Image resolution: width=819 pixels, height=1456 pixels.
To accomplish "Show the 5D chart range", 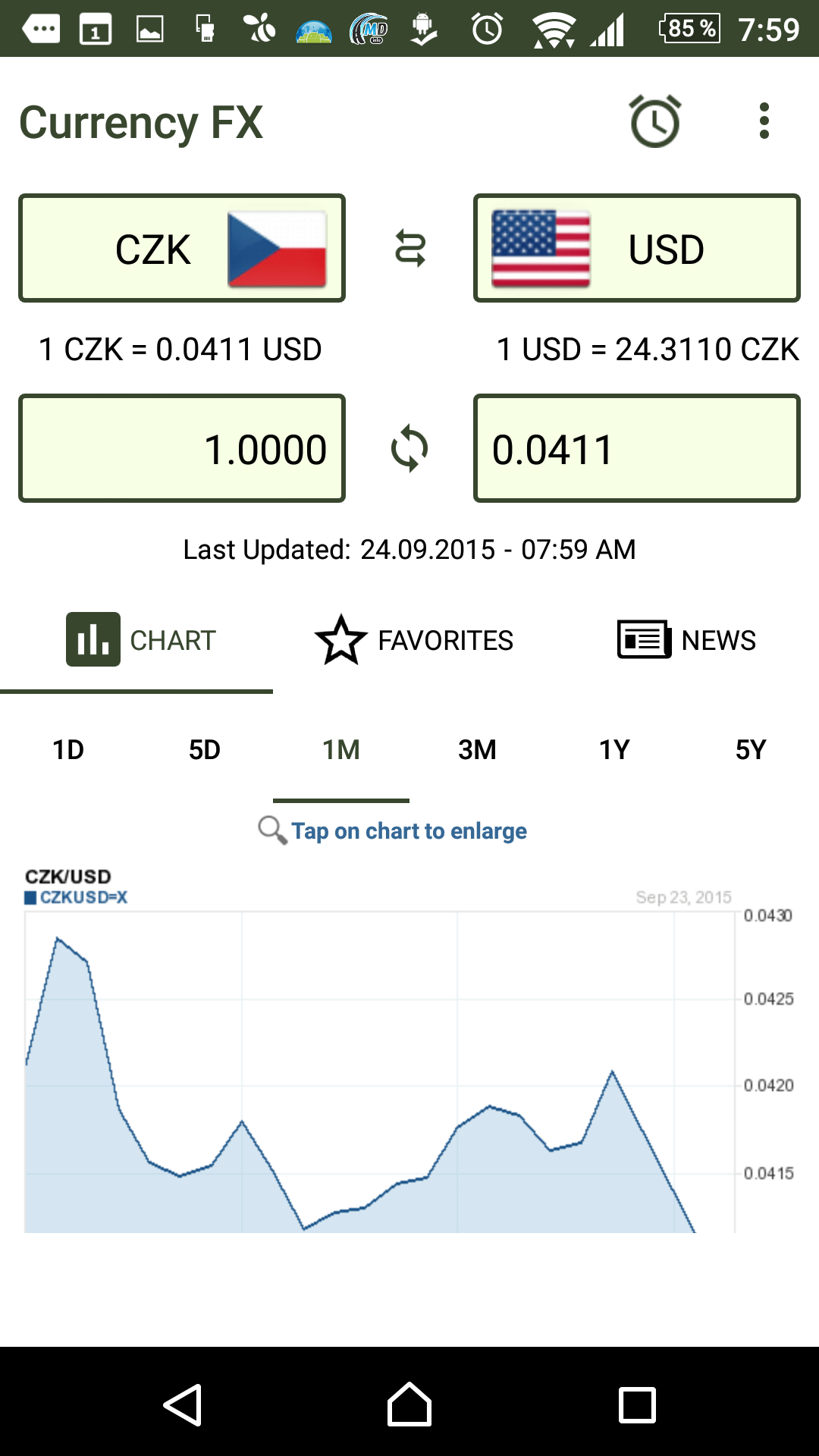I will tap(205, 750).
